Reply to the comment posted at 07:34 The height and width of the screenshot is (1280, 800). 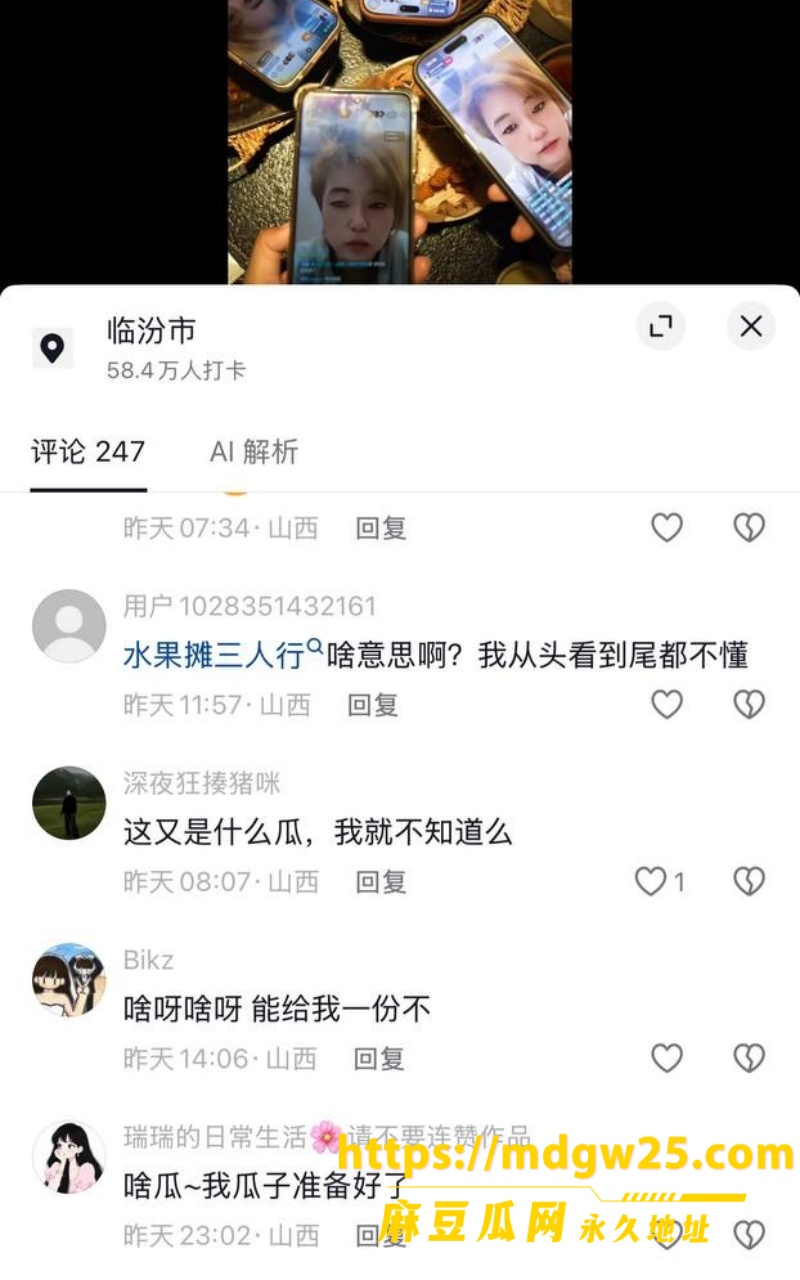(381, 528)
